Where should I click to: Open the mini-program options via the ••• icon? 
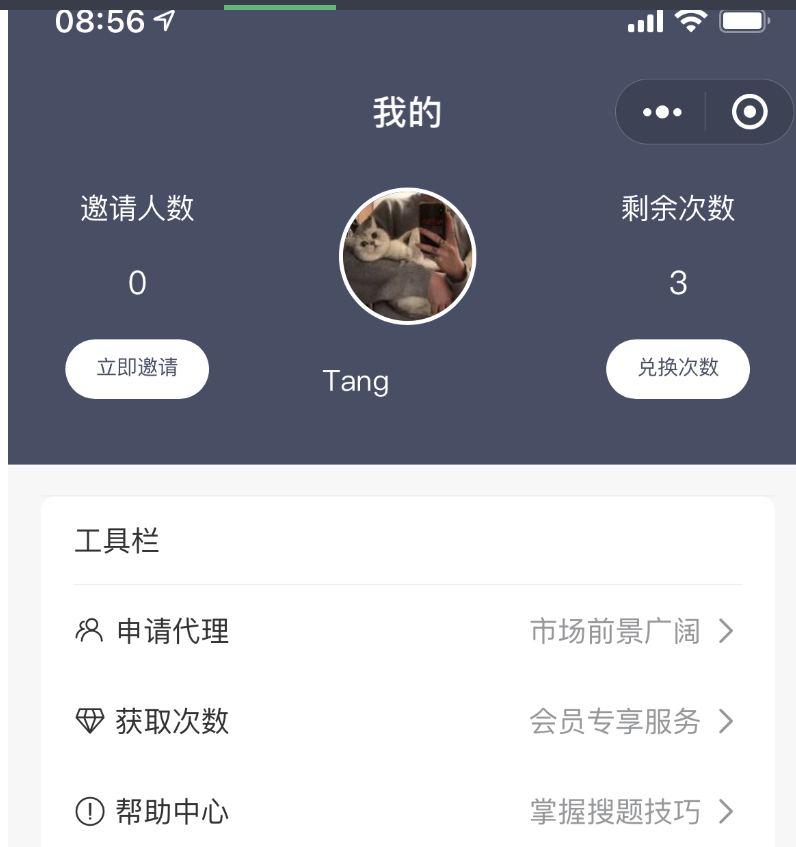[x=661, y=111]
